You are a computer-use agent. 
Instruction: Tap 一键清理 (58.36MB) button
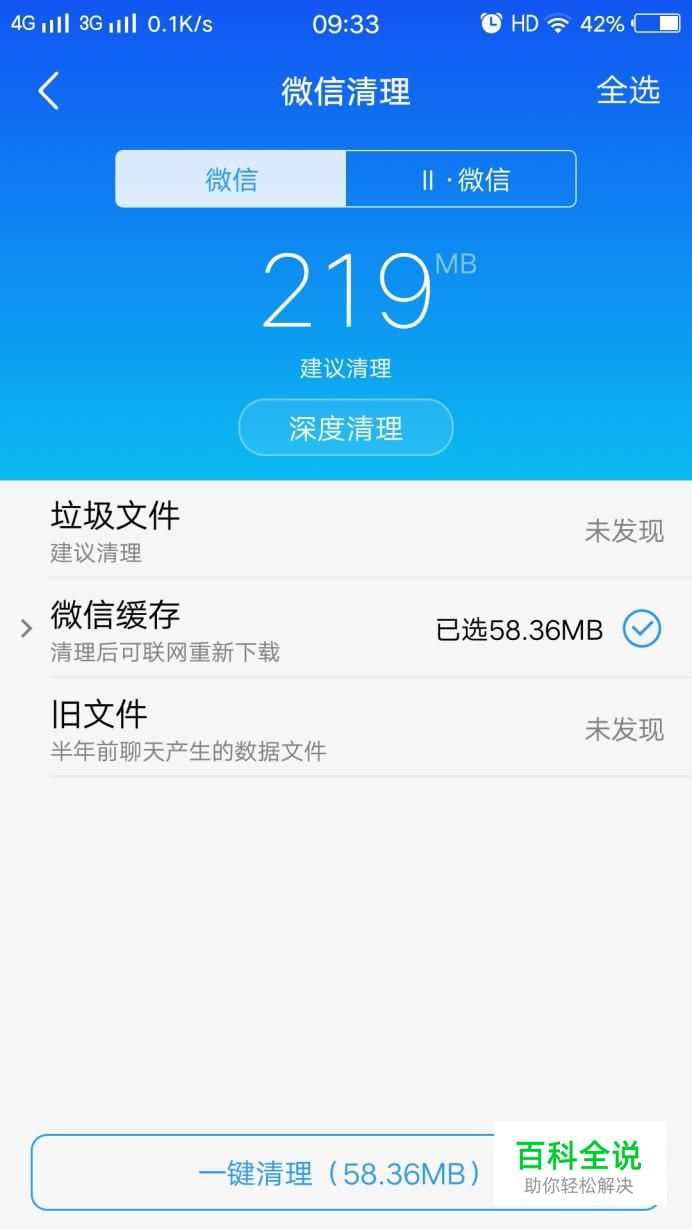pos(346,1173)
